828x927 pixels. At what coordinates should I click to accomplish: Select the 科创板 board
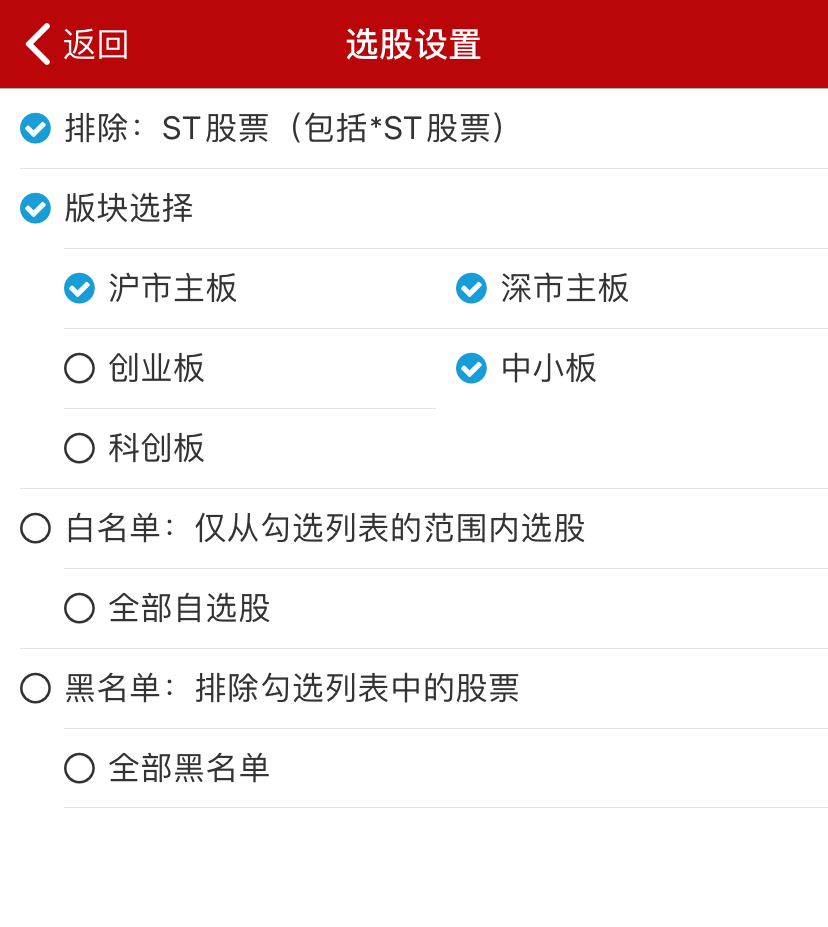[80, 448]
